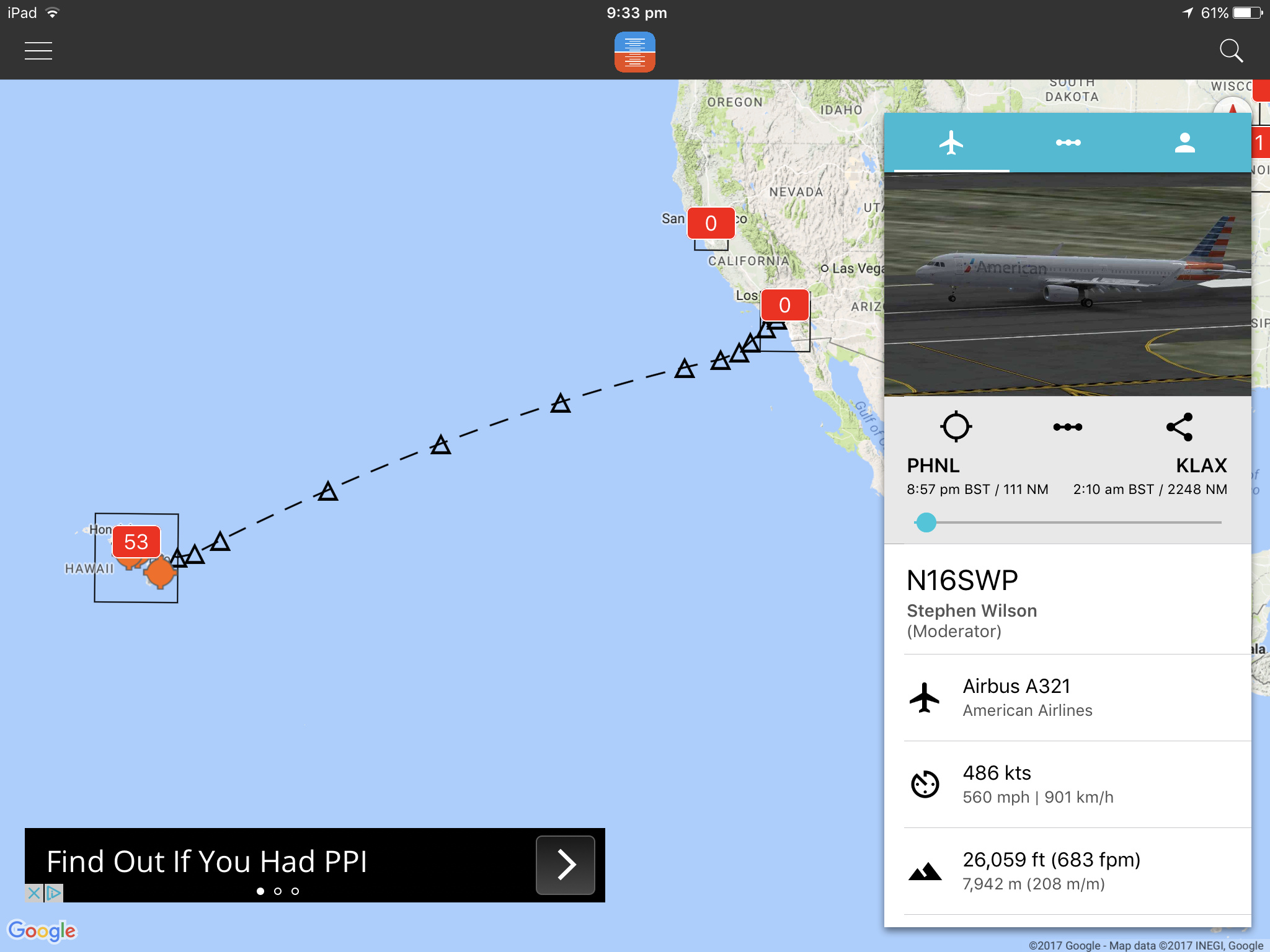Screen dimensions: 1270x952
Task: Center map on the aircraft
Action: (956, 426)
